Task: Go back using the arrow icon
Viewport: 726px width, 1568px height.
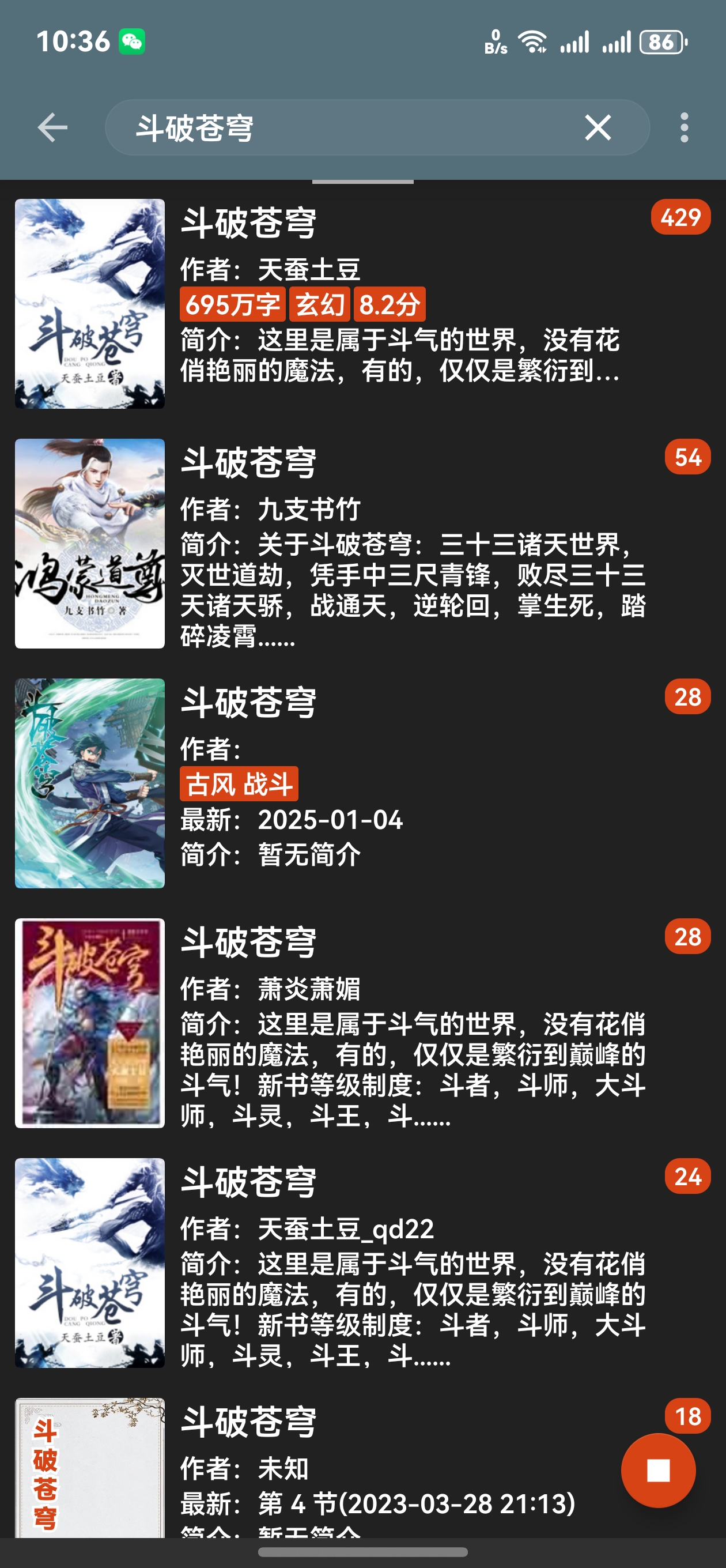Action: point(52,128)
